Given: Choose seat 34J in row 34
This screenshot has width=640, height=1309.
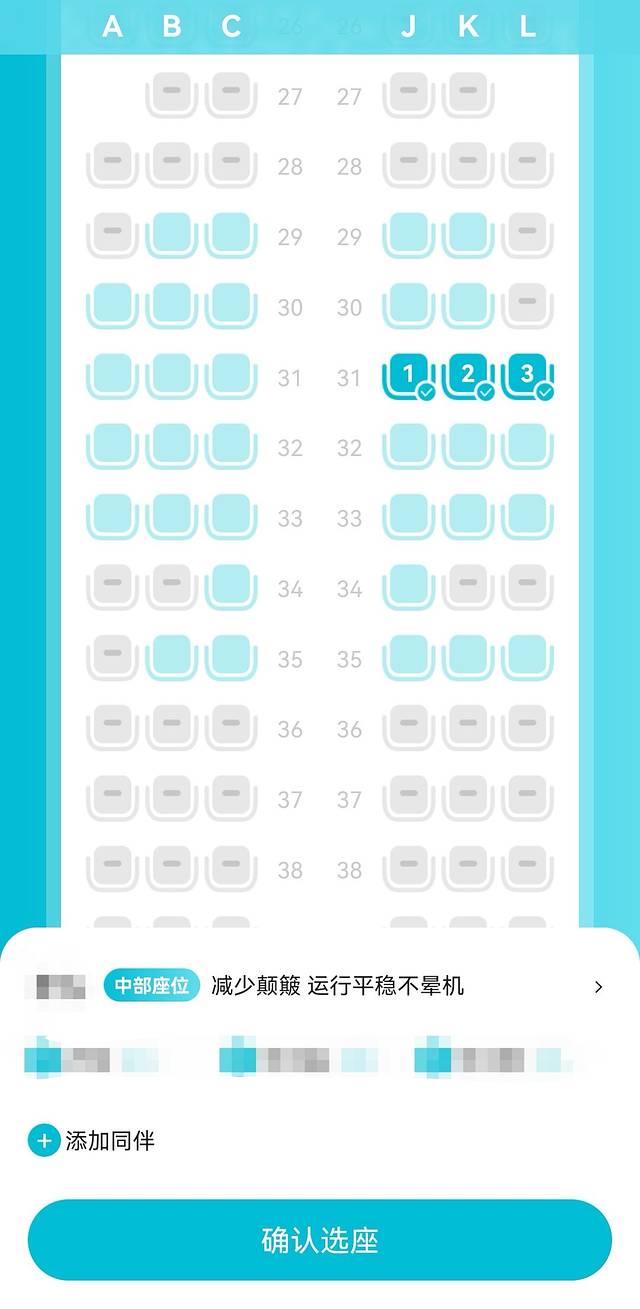Looking at the screenshot, I should [x=408, y=586].
